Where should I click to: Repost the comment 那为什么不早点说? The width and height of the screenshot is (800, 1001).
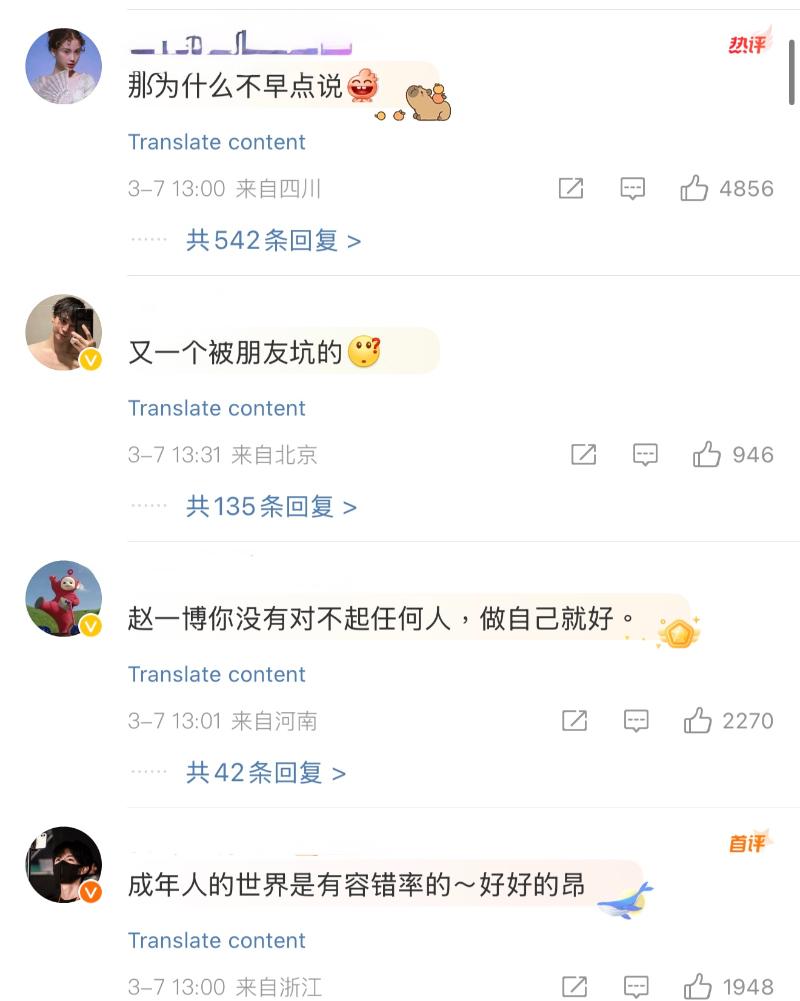[571, 188]
